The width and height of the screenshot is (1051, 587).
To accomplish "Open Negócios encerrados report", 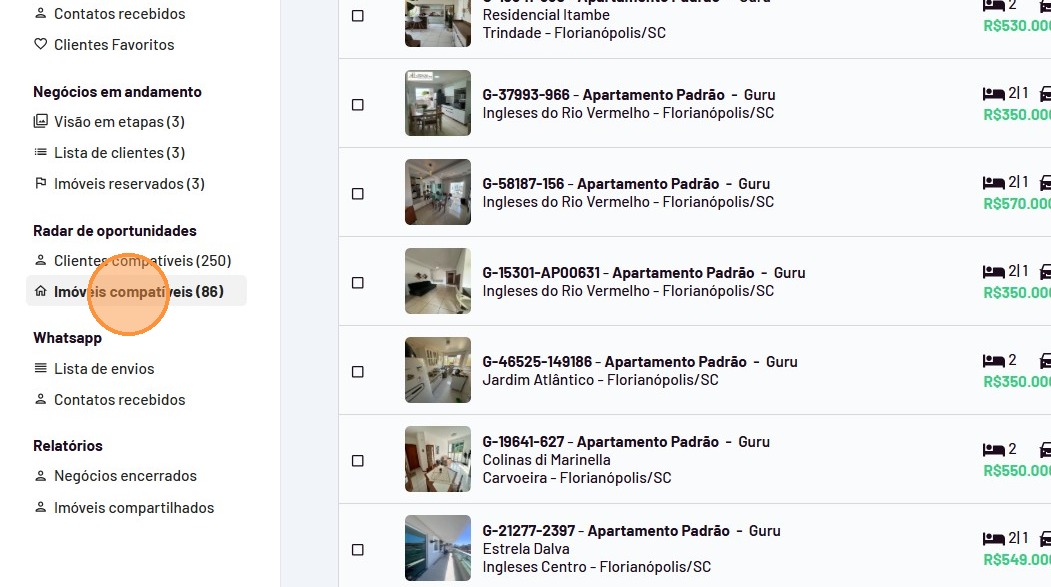I will [x=124, y=476].
